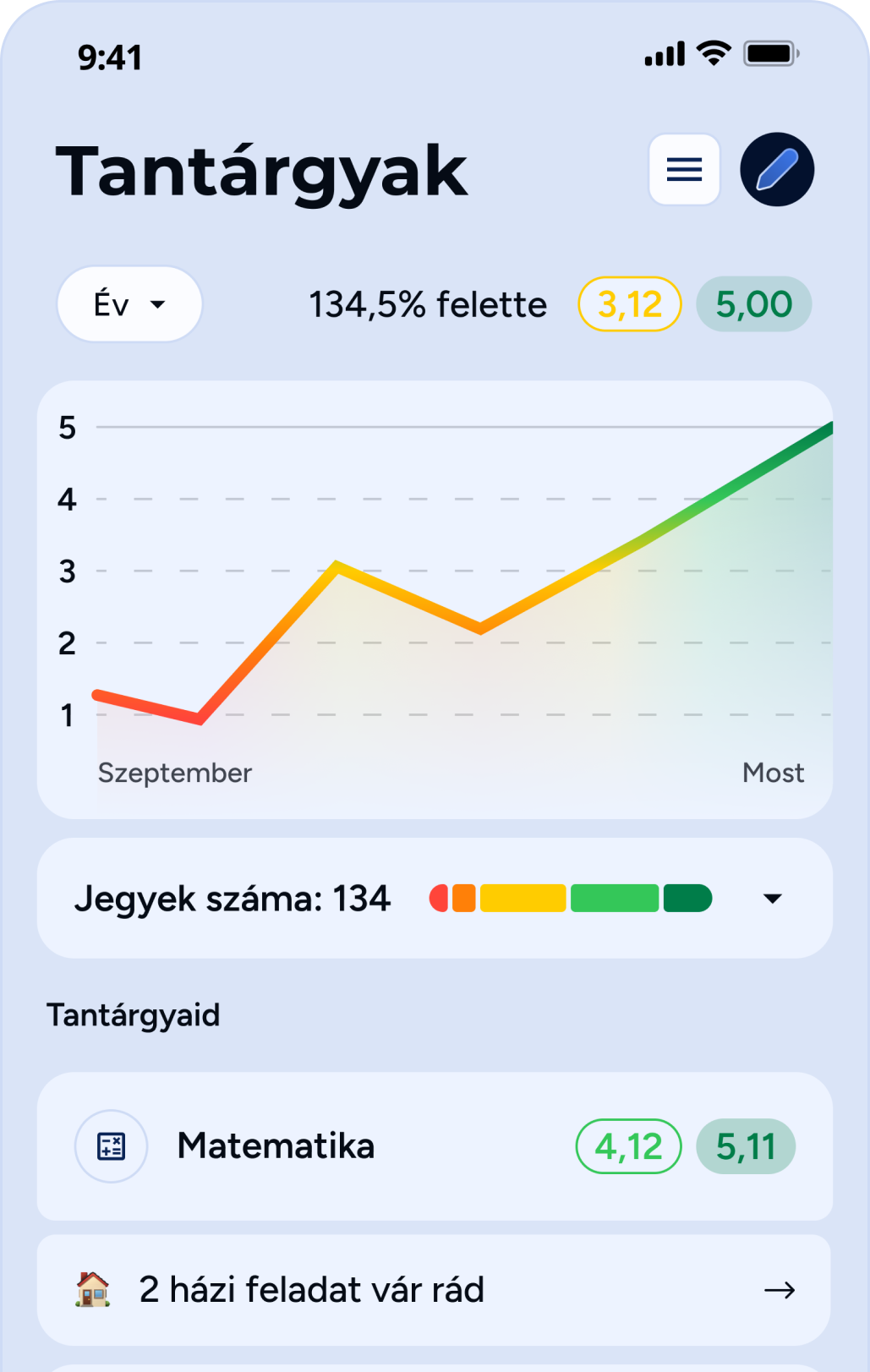The image size is (870, 1372).
Task: Open the 2 házi feladat vár rád row
Action: [x=435, y=1290]
